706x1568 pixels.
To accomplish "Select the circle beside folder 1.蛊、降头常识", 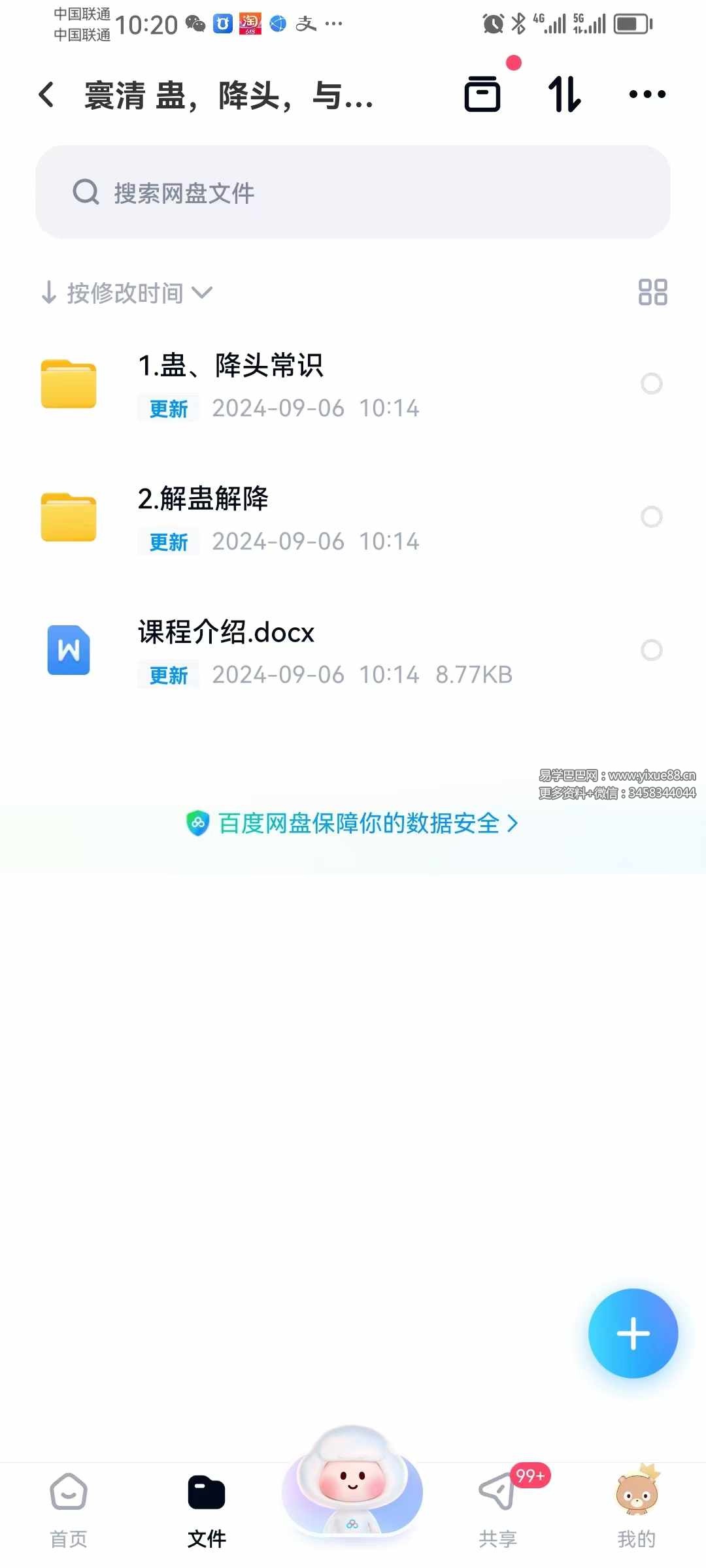I will pos(651,384).
